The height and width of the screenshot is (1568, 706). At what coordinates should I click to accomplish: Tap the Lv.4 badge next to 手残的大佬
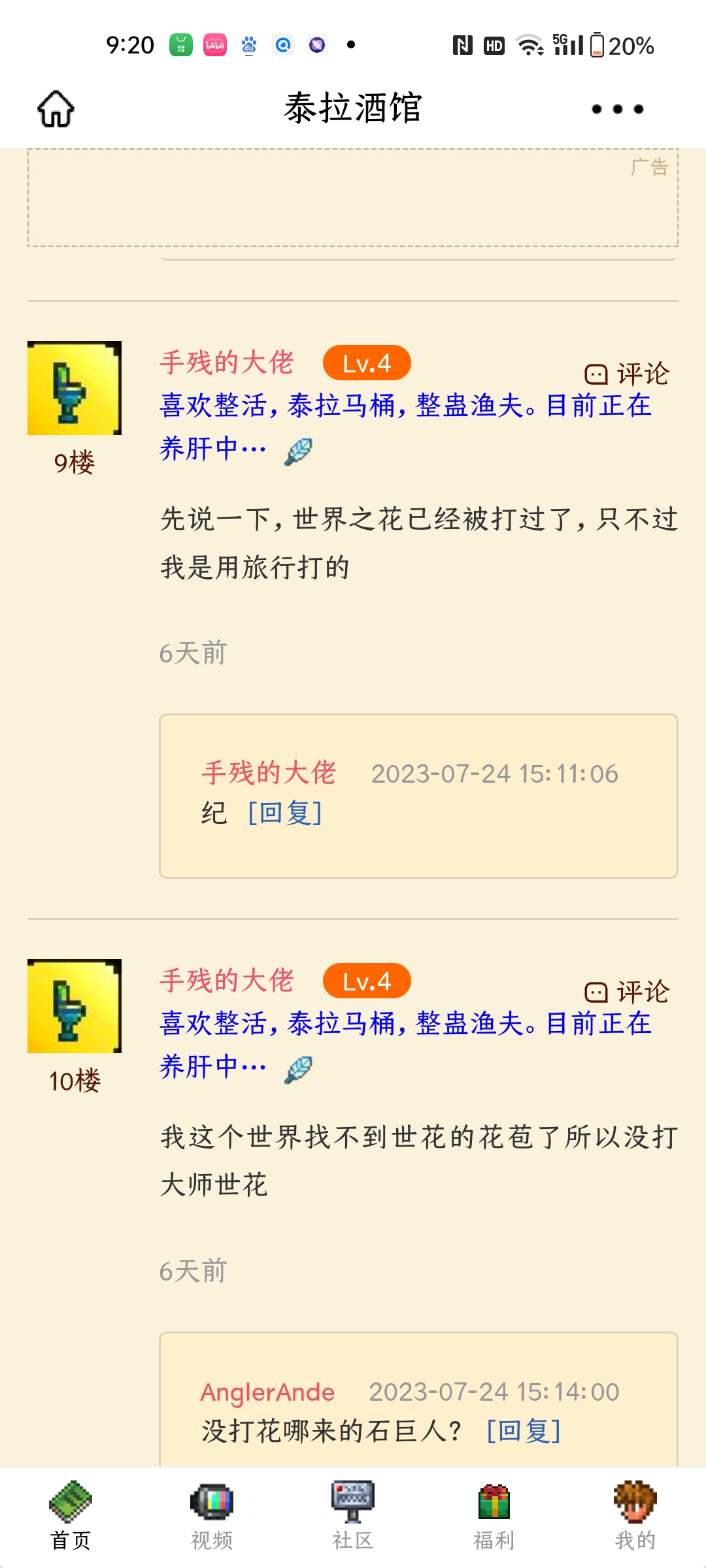(367, 364)
